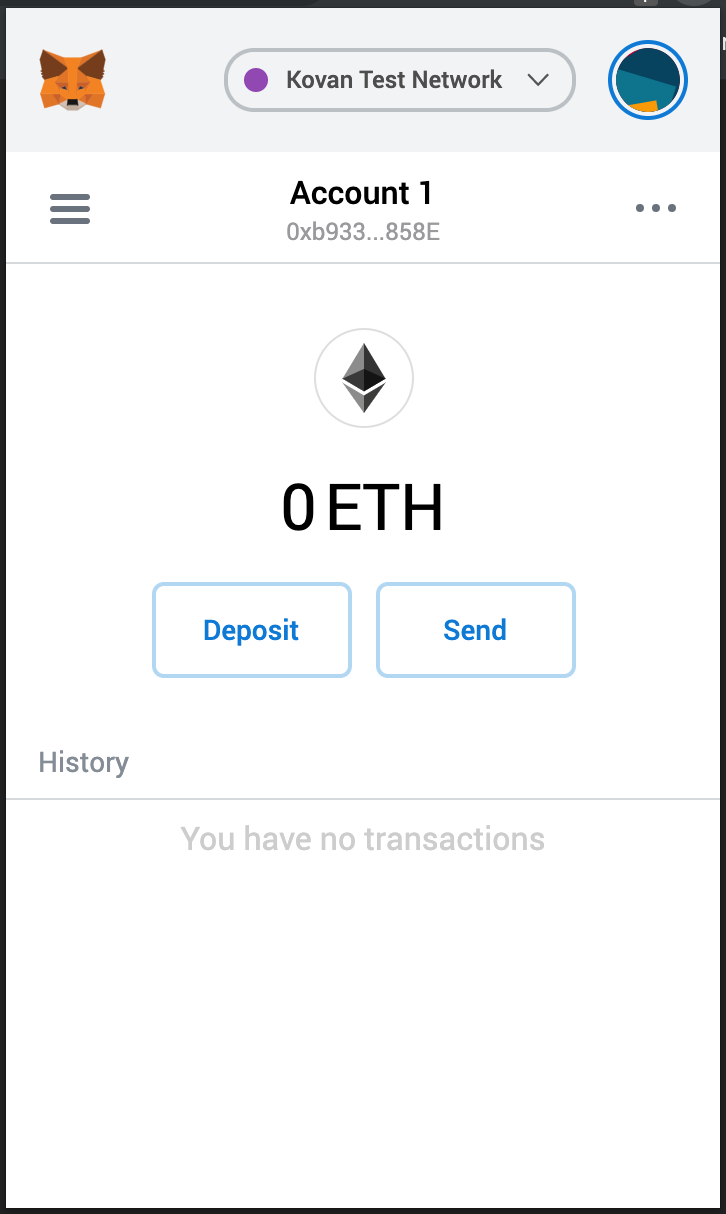Click the chevron beside the network name
The image size is (726, 1214).
[x=539, y=80]
